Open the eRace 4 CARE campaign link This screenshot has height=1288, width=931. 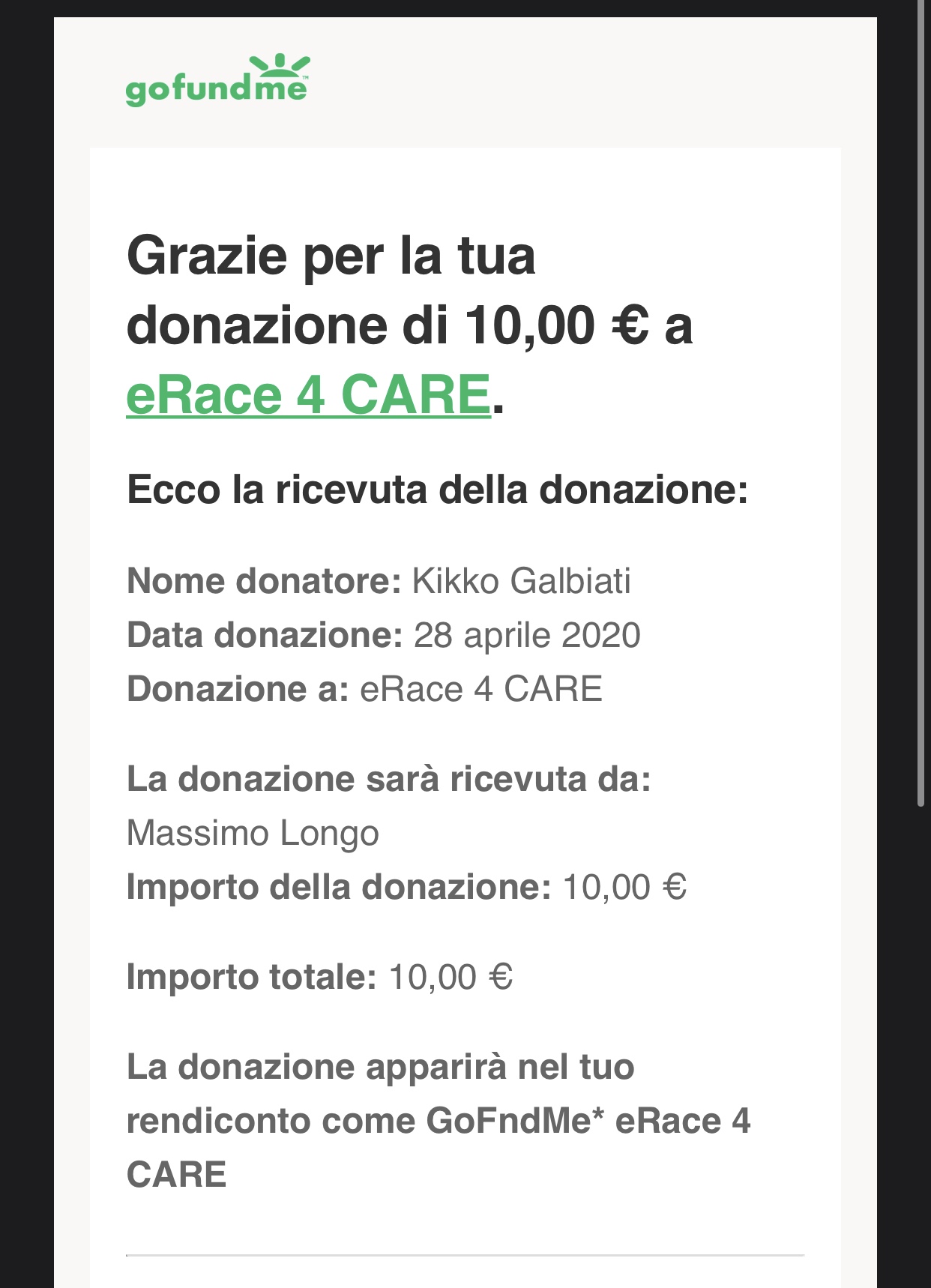click(308, 394)
